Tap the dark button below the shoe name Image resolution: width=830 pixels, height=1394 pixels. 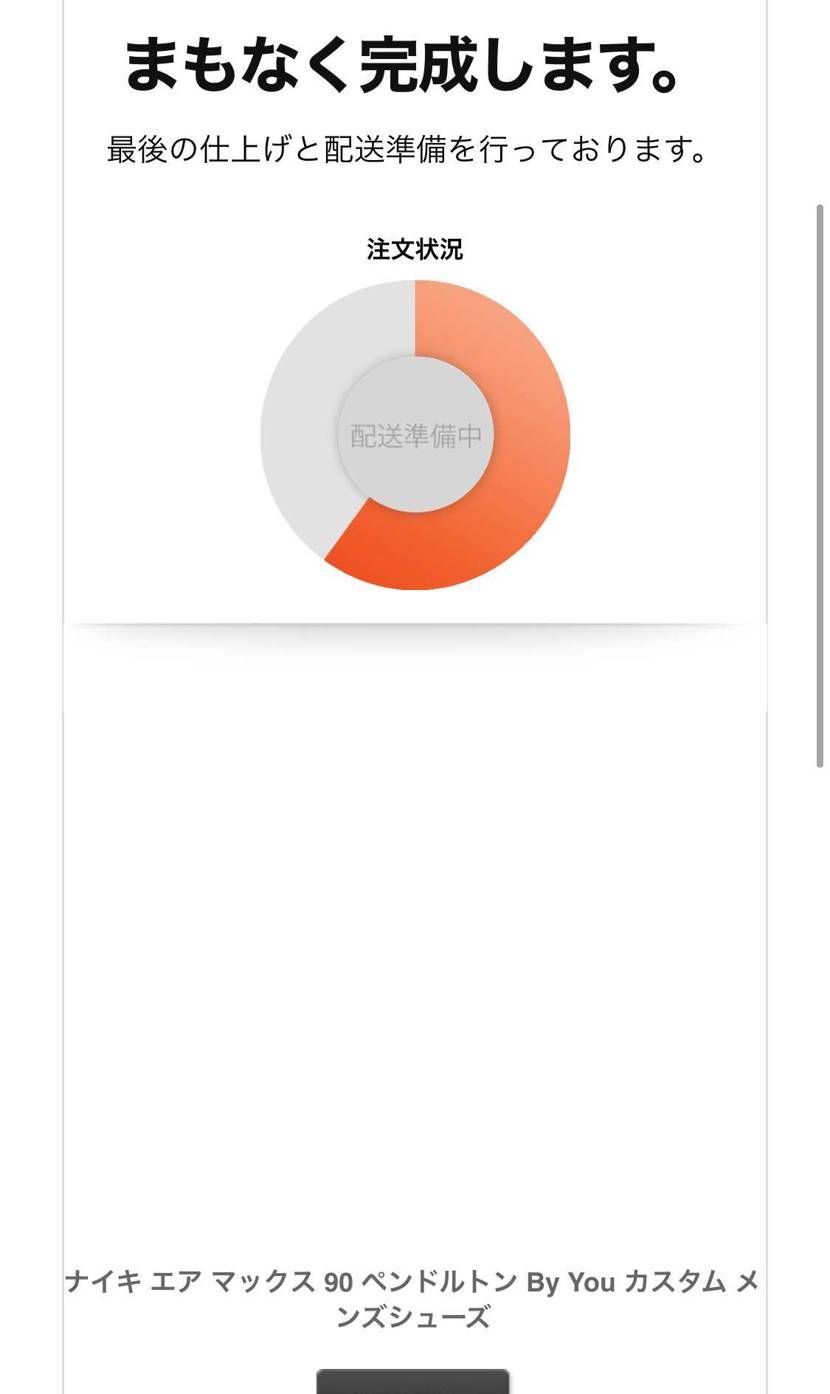point(413,1381)
